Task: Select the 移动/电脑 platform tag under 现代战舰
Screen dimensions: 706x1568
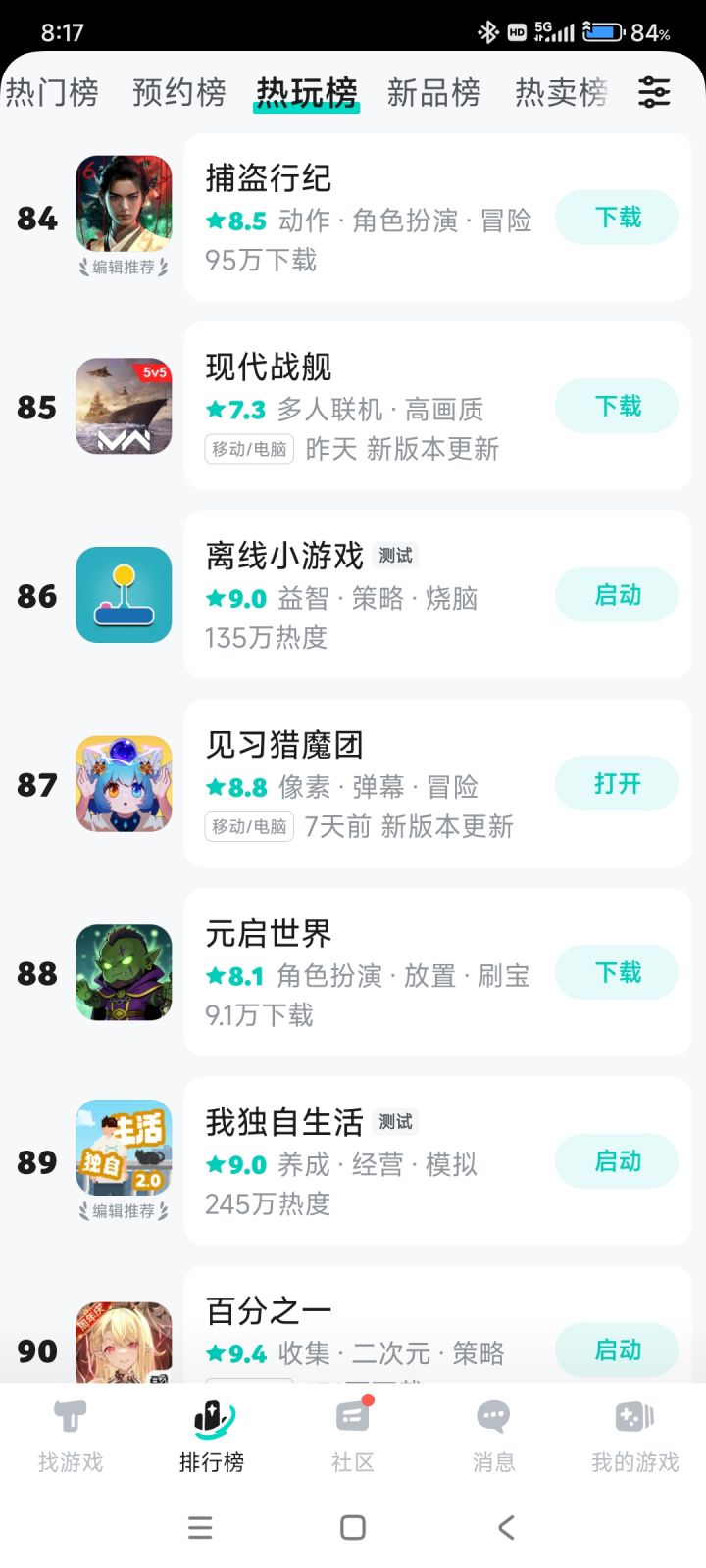Action: click(x=248, y=449)
